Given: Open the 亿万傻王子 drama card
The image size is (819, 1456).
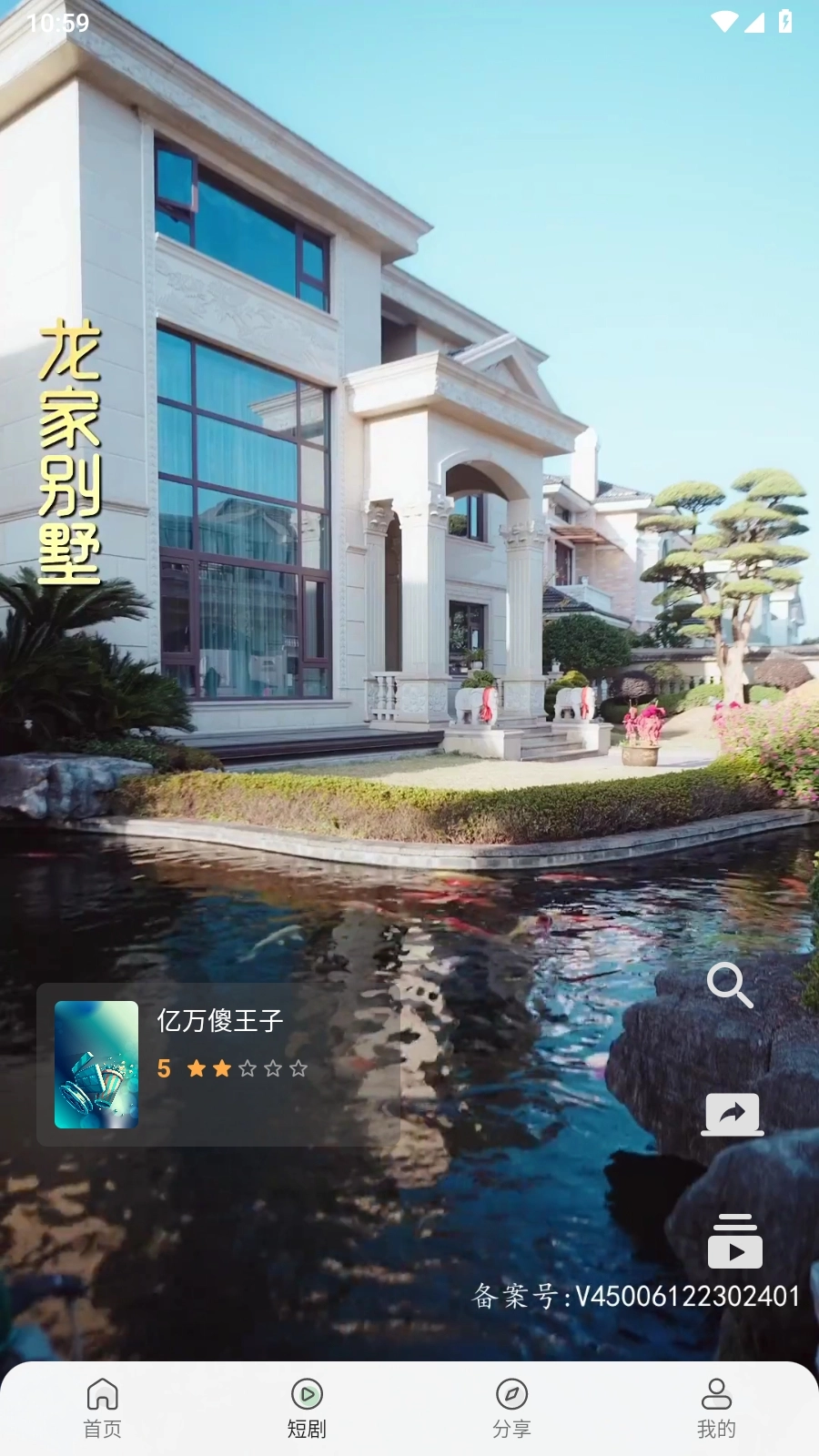Looking at the screenshot, I should (218, 1065).
